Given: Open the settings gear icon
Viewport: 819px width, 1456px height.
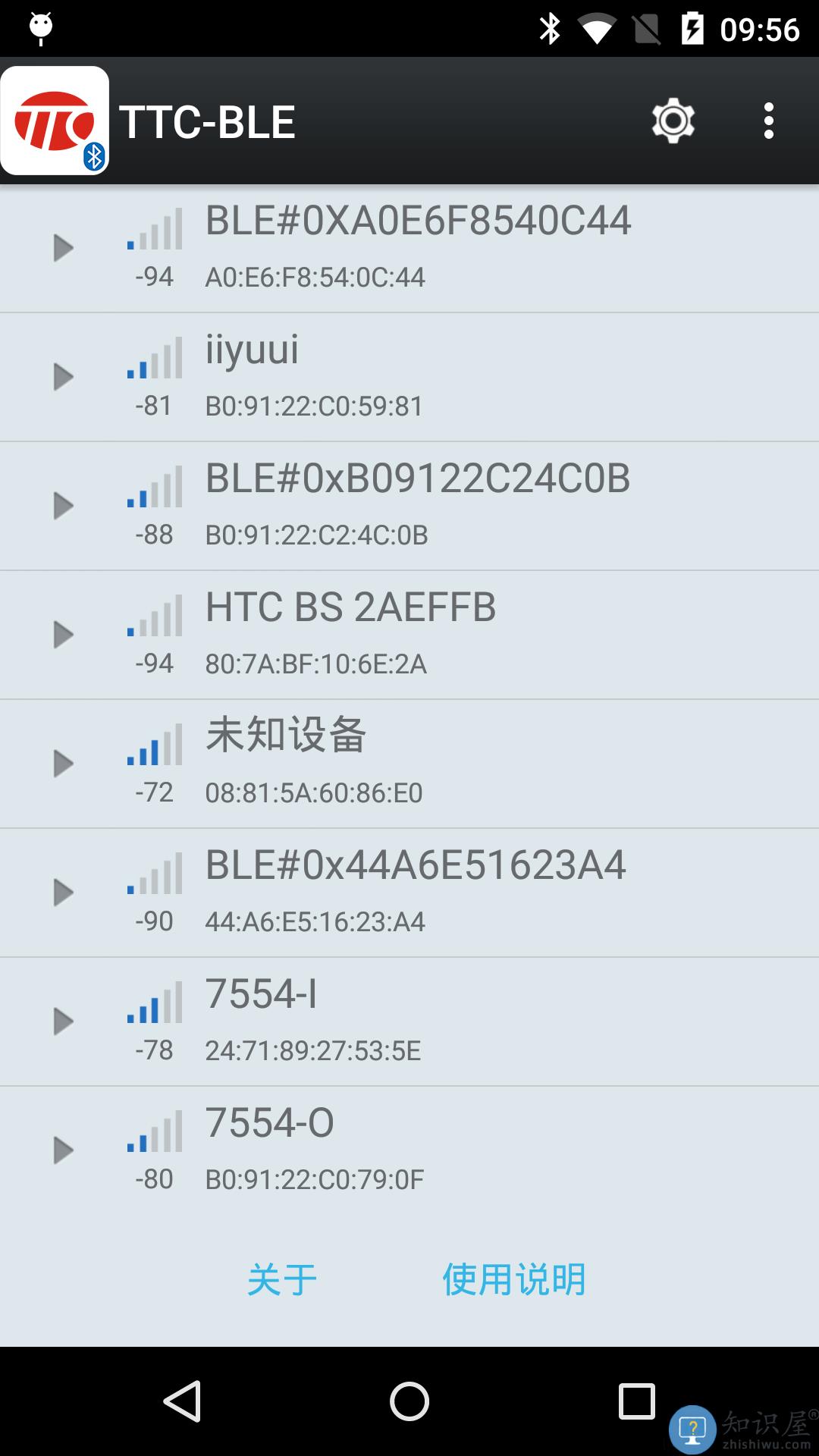Looking at the screenshot, I should click(672, 120).
